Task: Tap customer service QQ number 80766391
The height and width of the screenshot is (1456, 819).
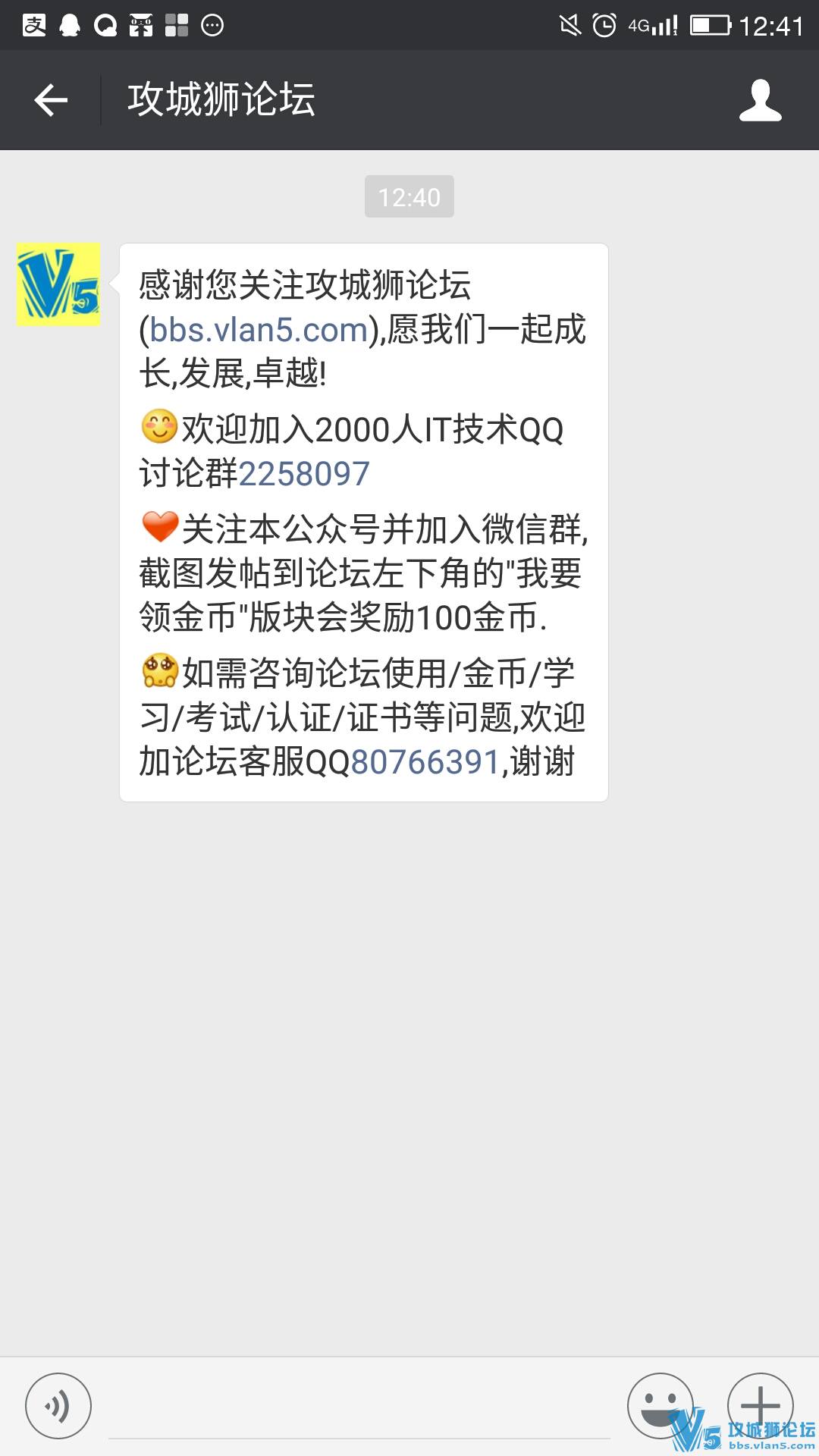Action: 425,762
